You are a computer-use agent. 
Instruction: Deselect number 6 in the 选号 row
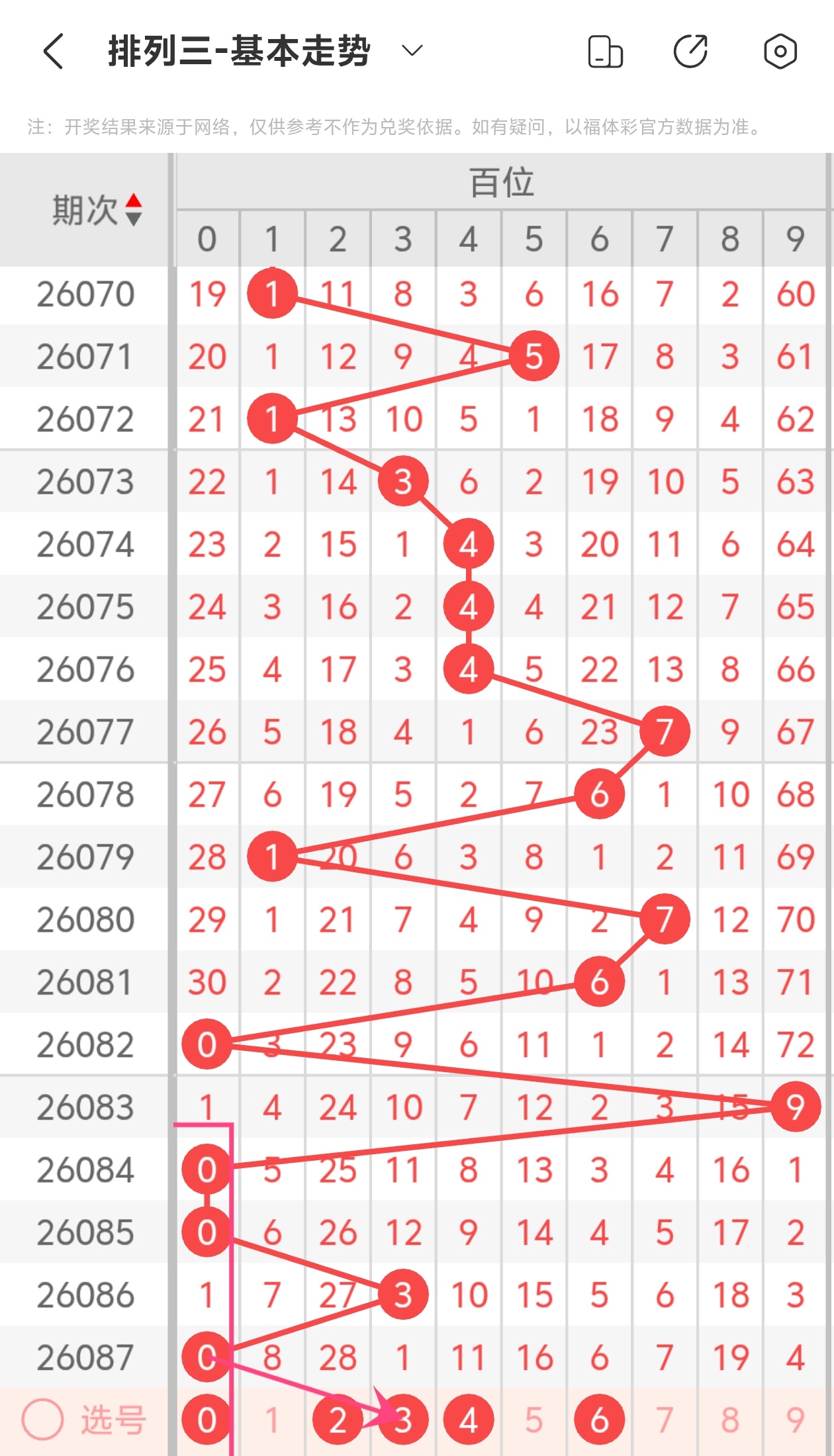600,1420
